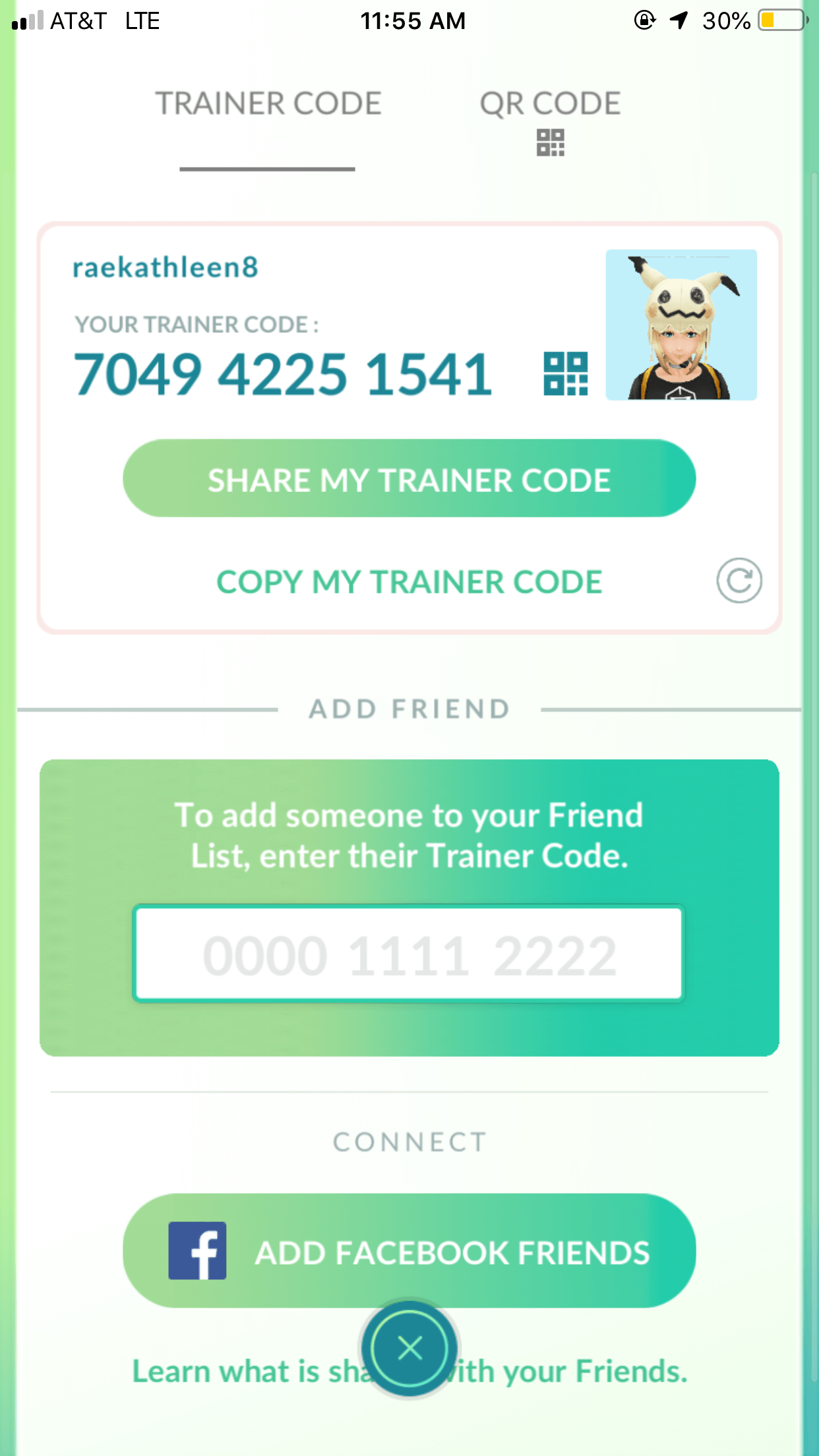The height and width of the screenshot is (1456, 819).
Task: Share my trainer code
Action: coord(409,478)
